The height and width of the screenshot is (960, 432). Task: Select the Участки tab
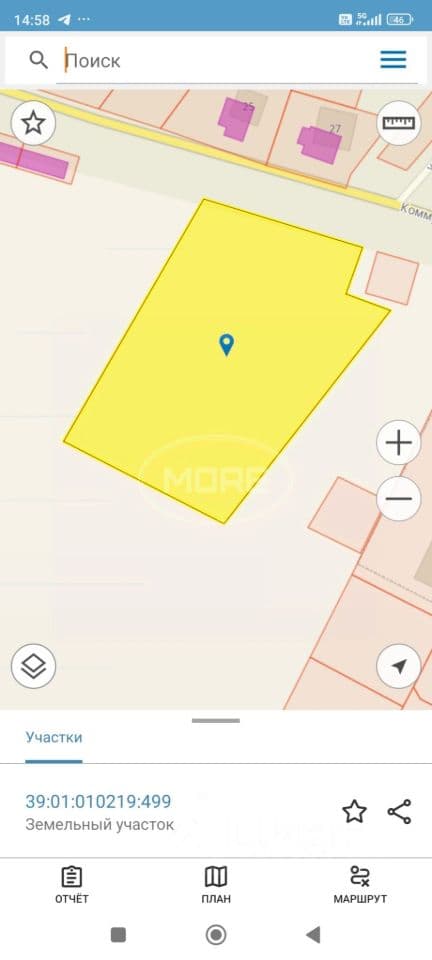coord(54,737)
